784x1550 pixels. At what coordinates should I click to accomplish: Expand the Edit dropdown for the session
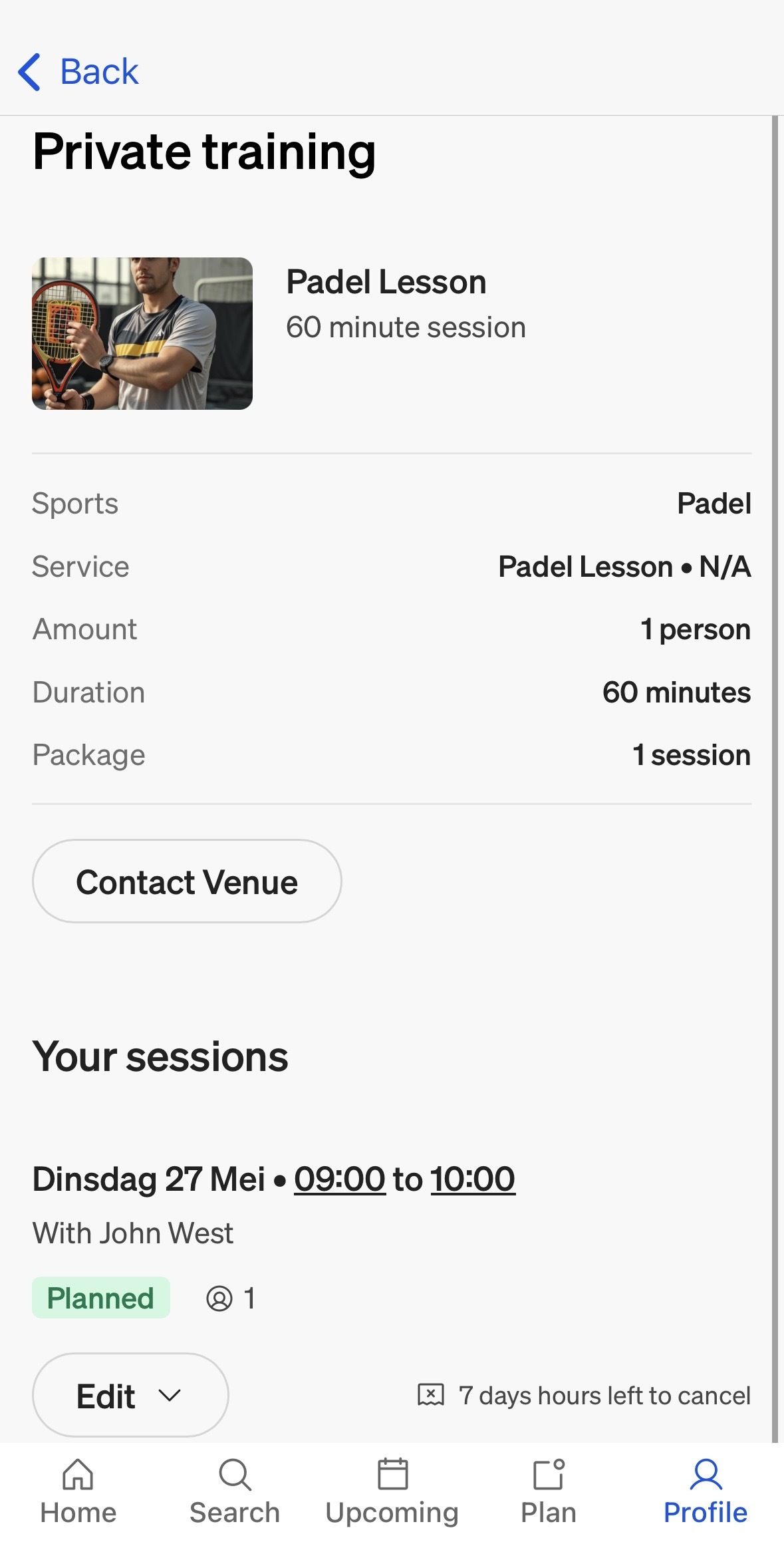[130, 1395]
